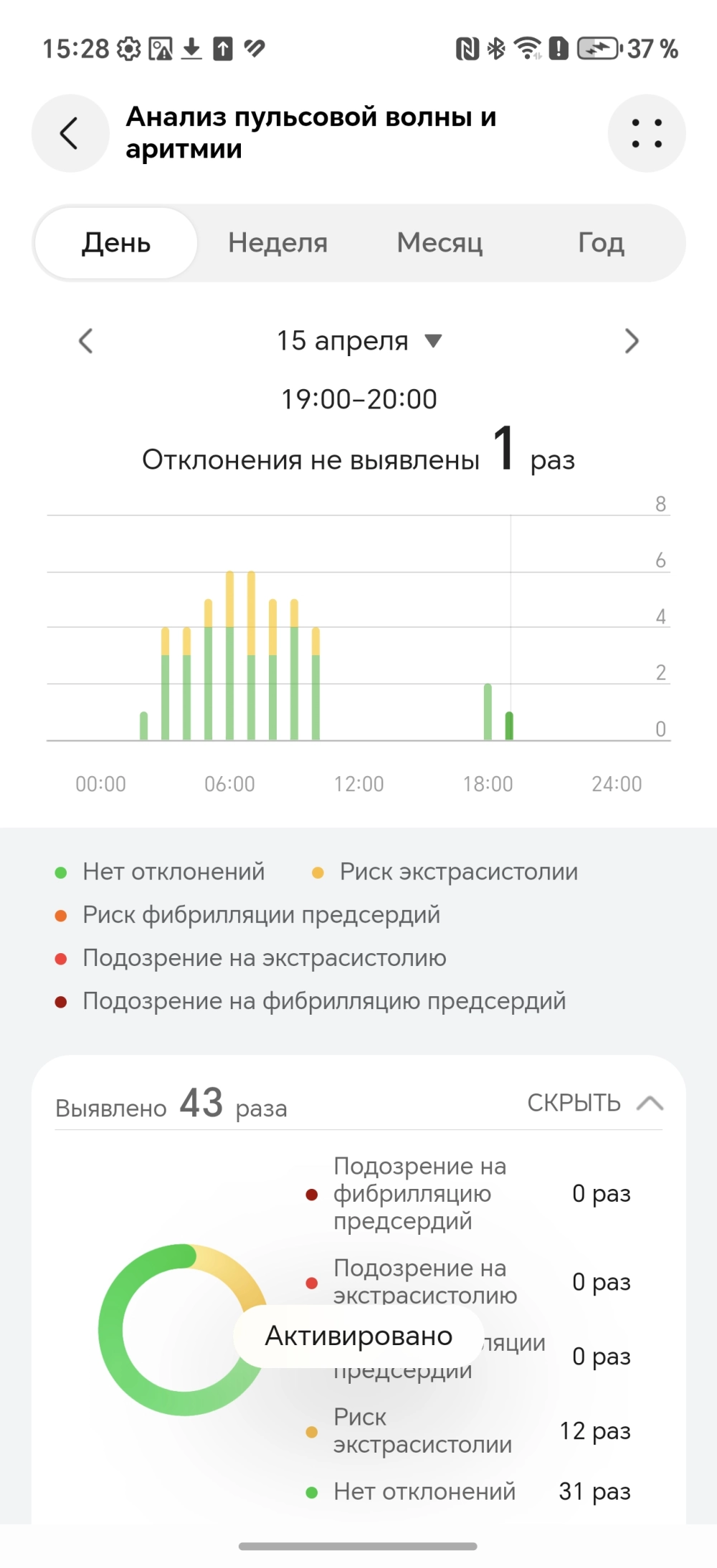Screen dimensions: 717x1568
Task: Open the four-dot more options menu
Action: tap(646, 133)
